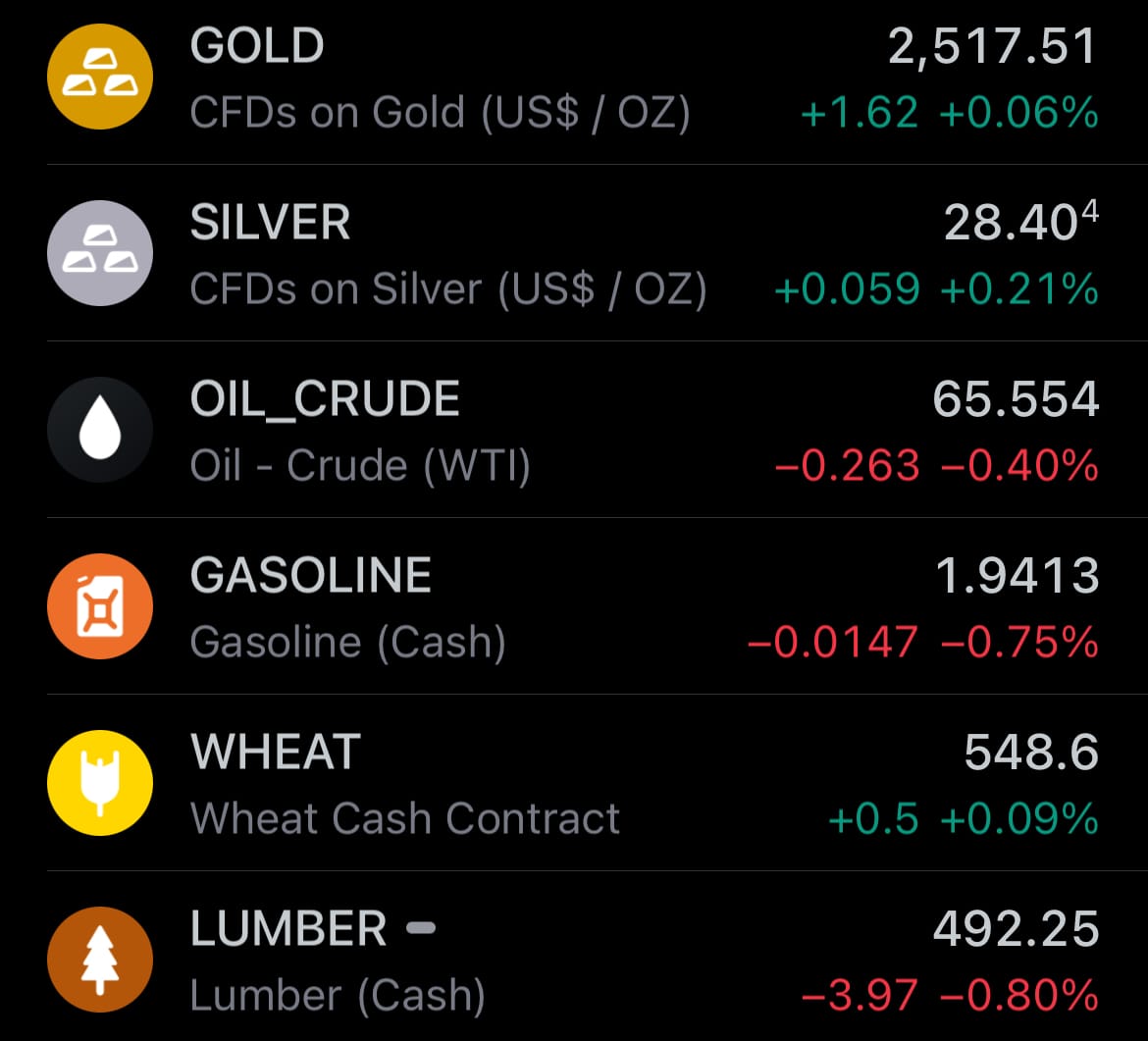Open the GOLD commodity row

coord(574,78)
